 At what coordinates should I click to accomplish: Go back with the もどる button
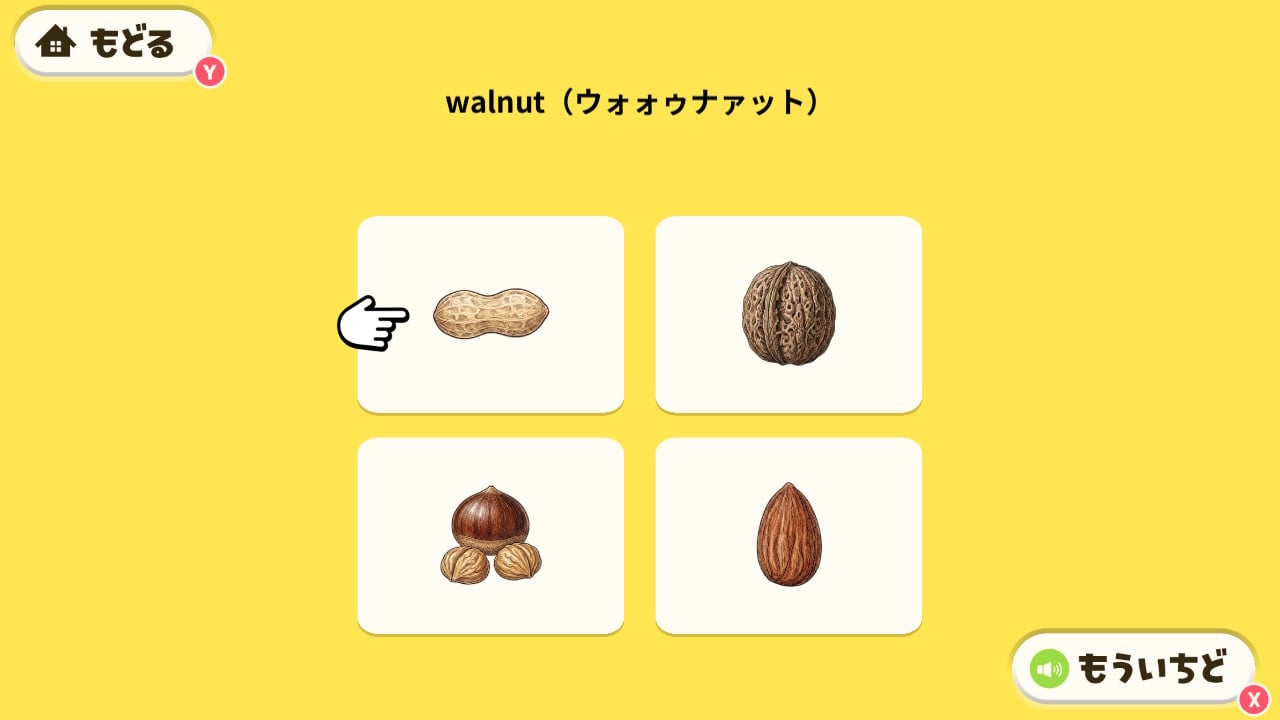(113, 42)
